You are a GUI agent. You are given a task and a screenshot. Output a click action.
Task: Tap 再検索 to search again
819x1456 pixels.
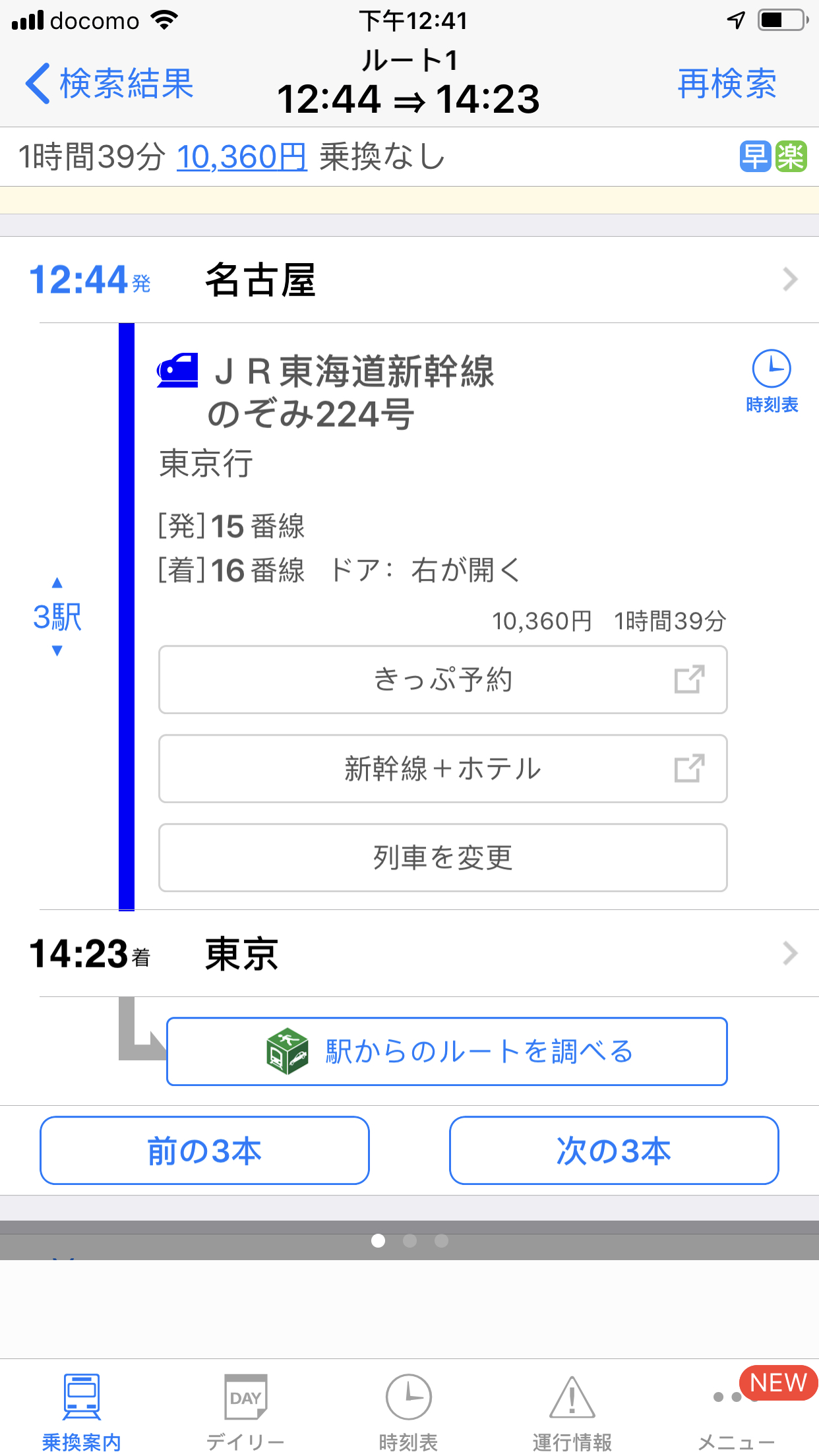[727, 84]
